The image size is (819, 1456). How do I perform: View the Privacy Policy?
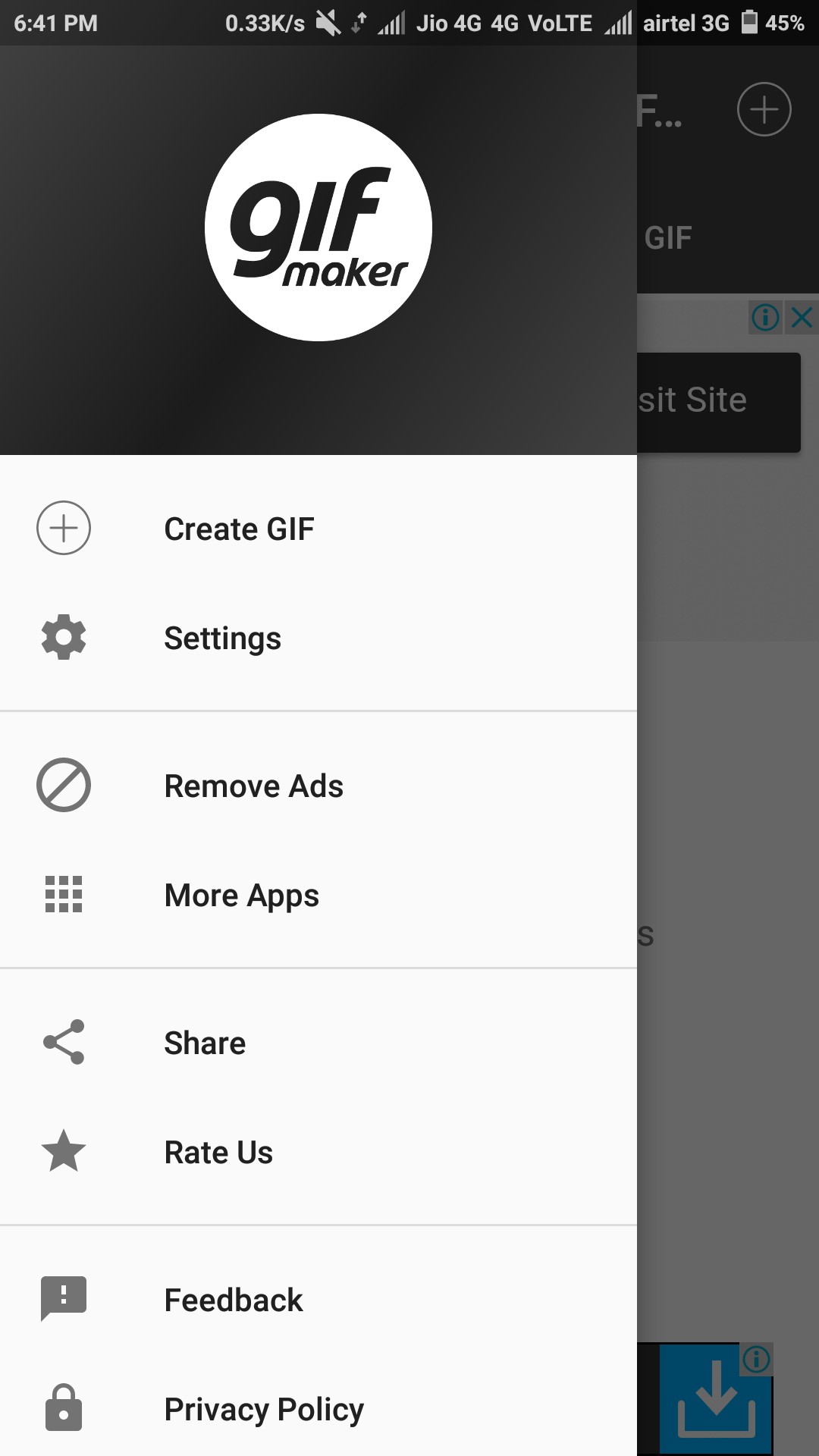(264, 1409)
